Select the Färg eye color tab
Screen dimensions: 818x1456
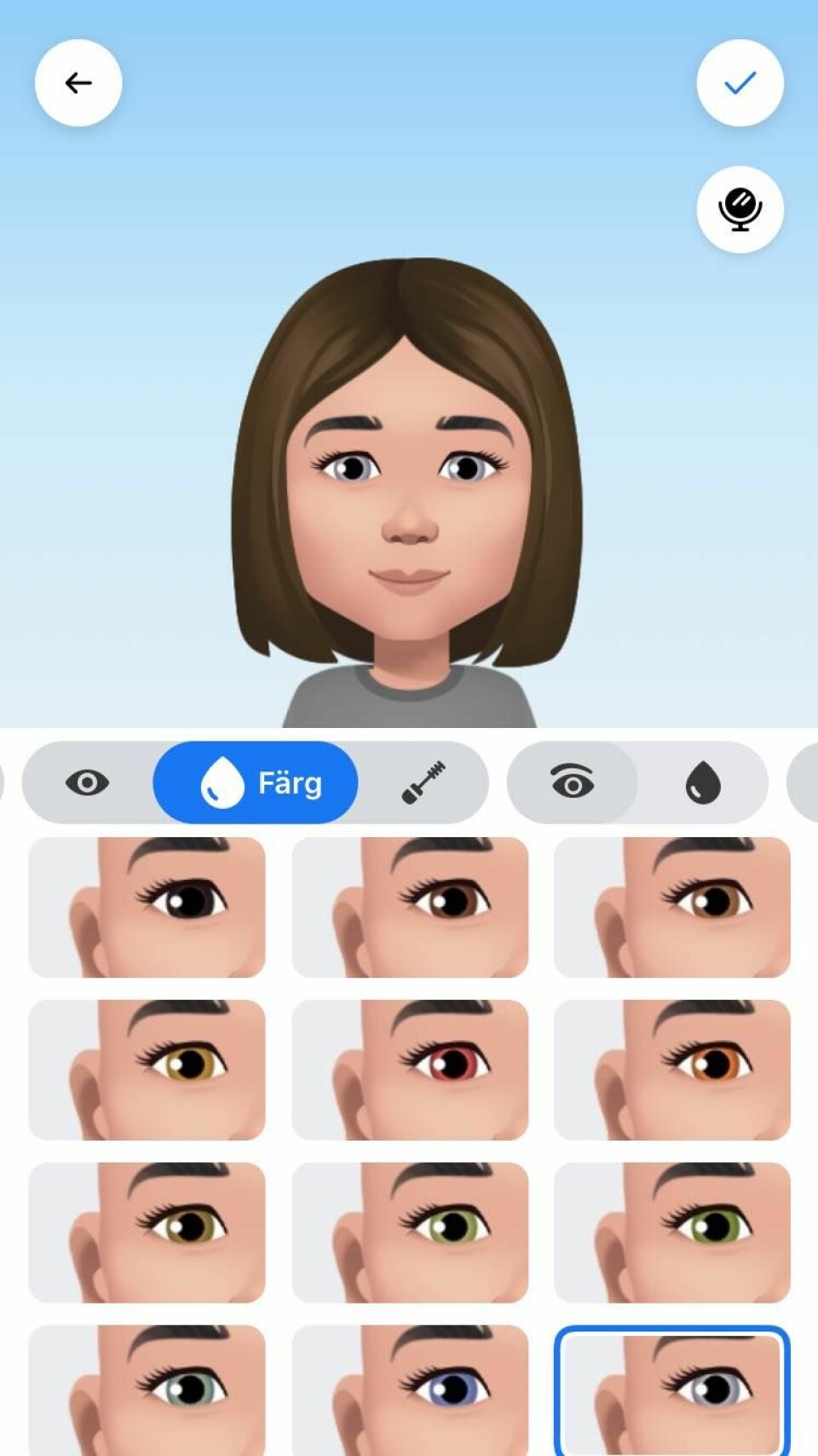pos(256,783)
